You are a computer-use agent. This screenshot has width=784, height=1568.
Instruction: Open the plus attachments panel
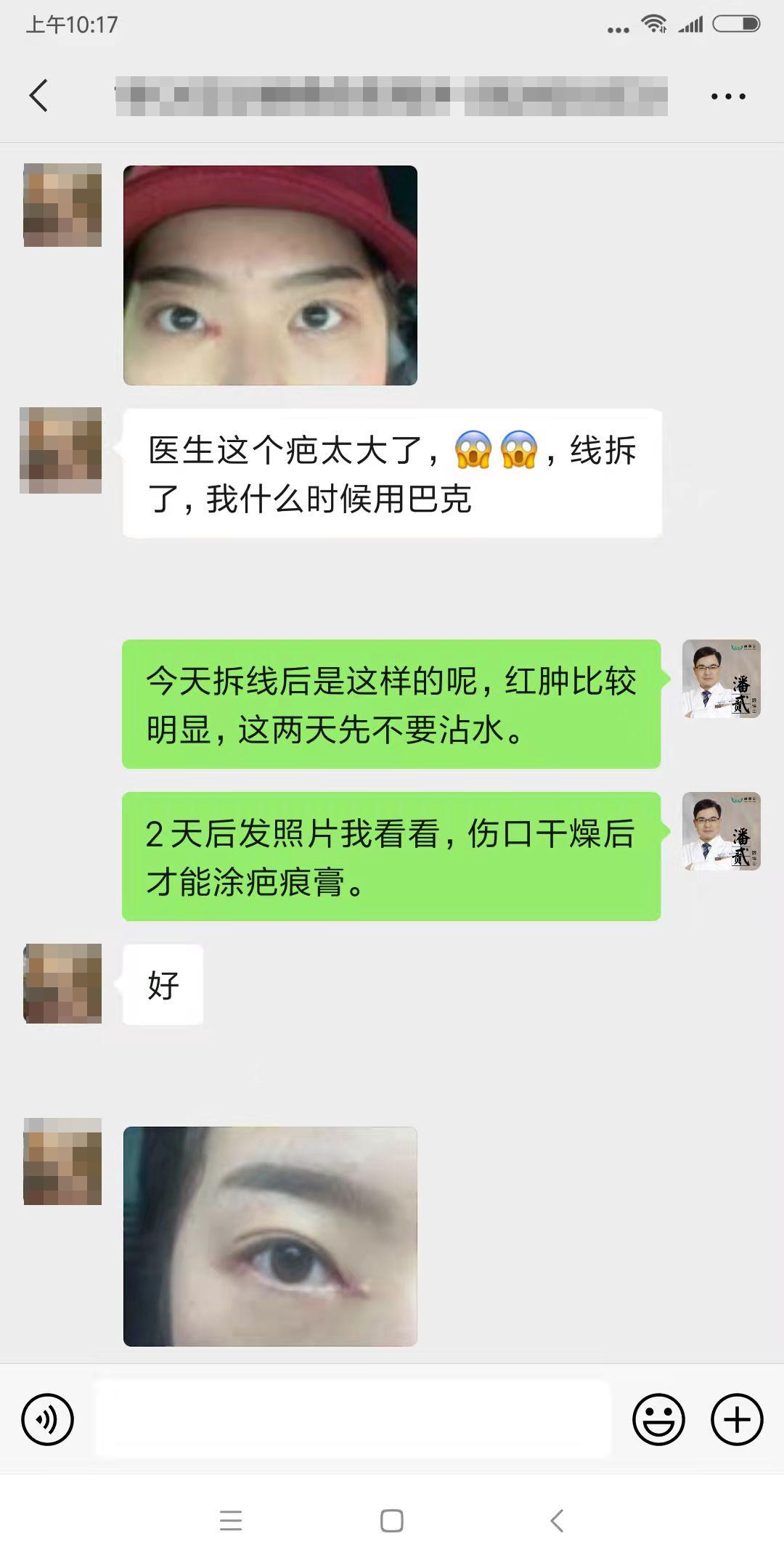tap(737, 1419)
